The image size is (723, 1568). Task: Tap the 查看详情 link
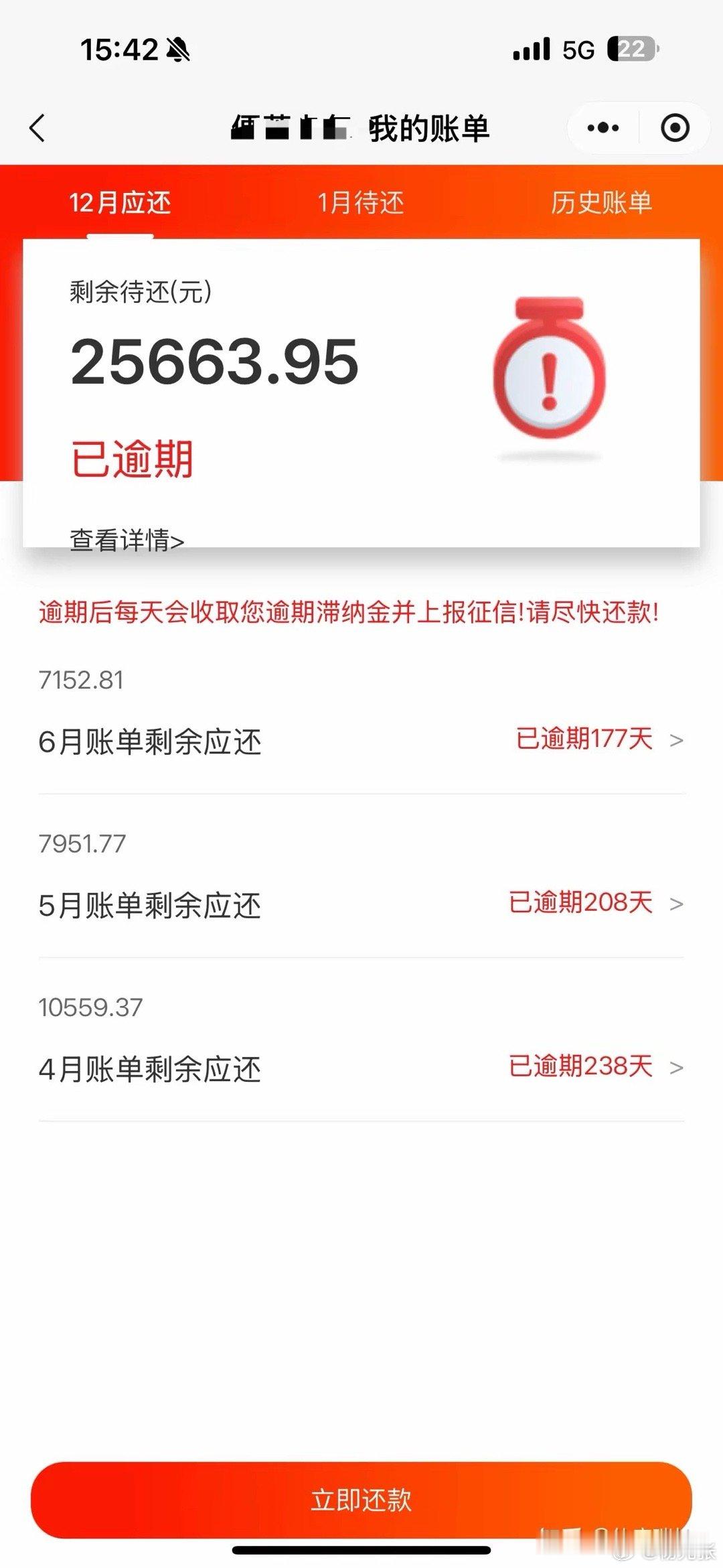click(127, 539)
